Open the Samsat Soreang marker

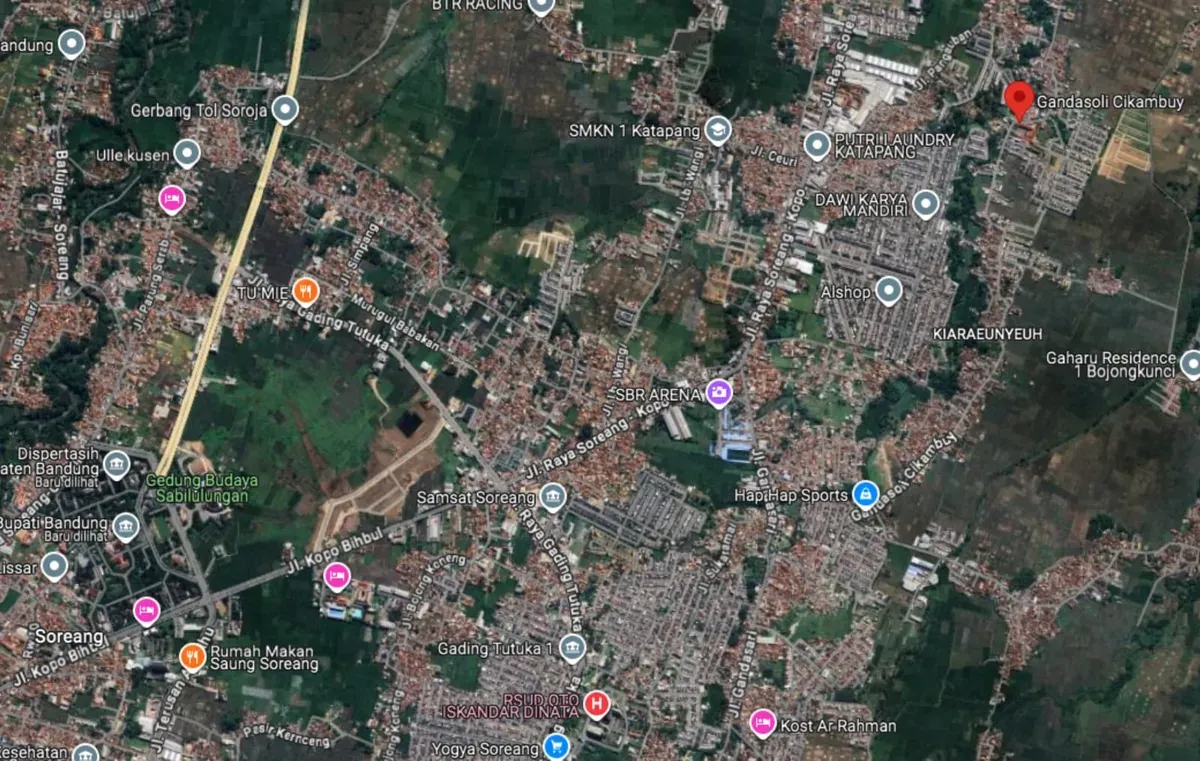tap(553, 496)
